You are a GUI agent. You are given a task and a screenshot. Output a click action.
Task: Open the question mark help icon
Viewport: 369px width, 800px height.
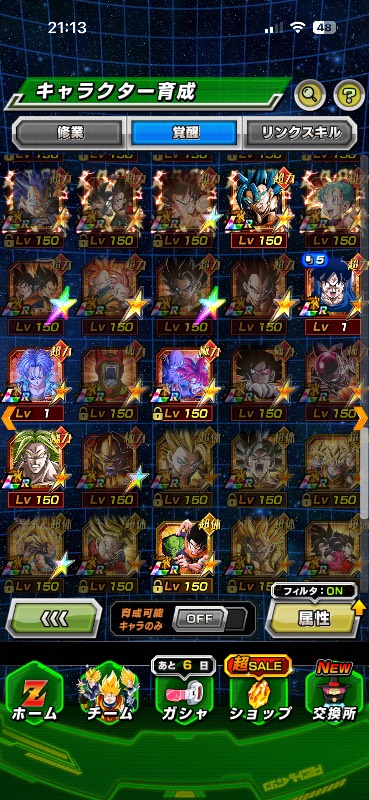point(349,94)
